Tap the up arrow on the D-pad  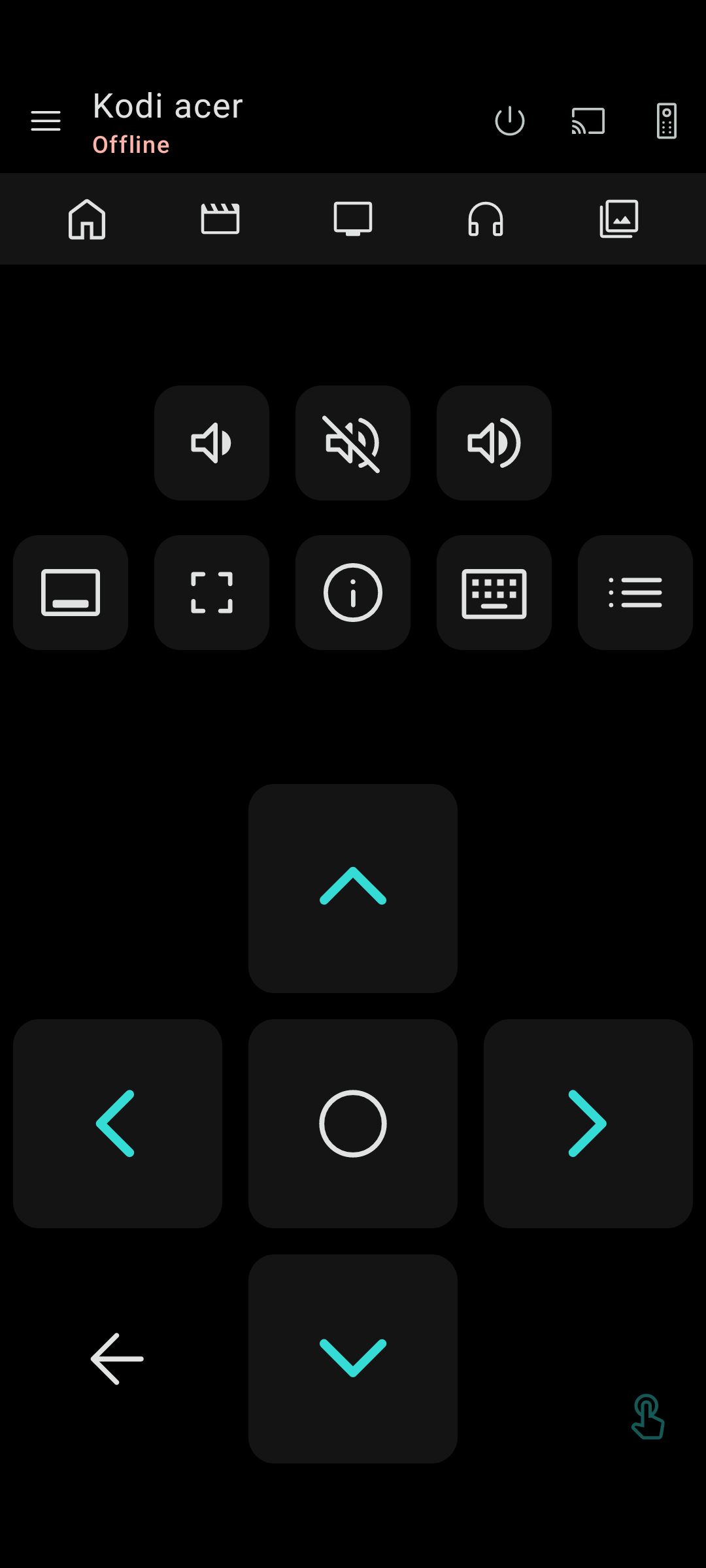coord(353,889)
